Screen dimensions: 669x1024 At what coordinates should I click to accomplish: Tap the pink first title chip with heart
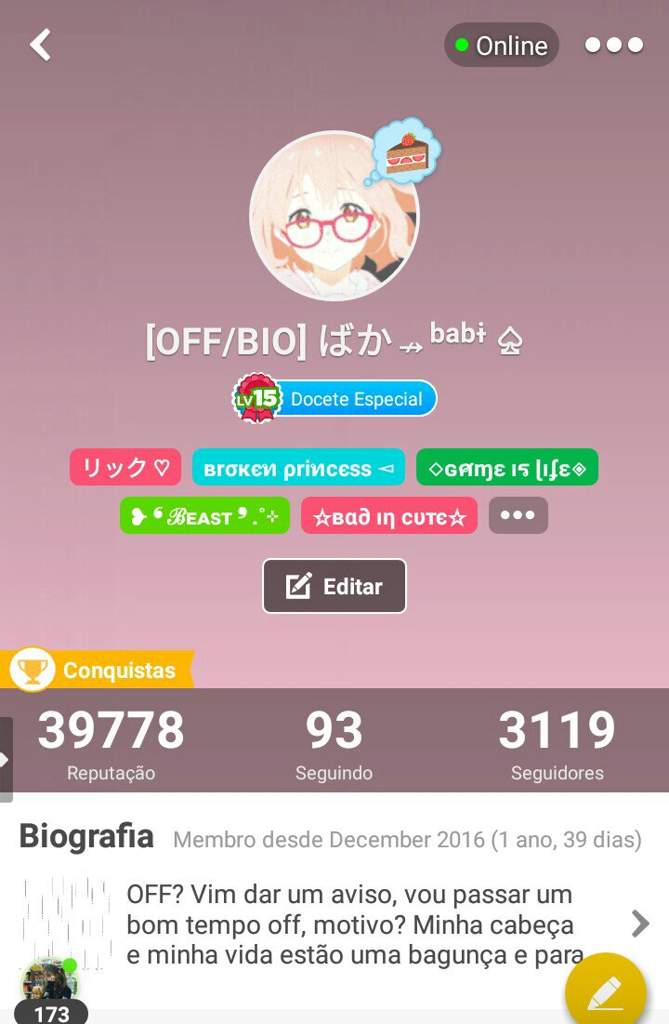[x=125, y=468]
